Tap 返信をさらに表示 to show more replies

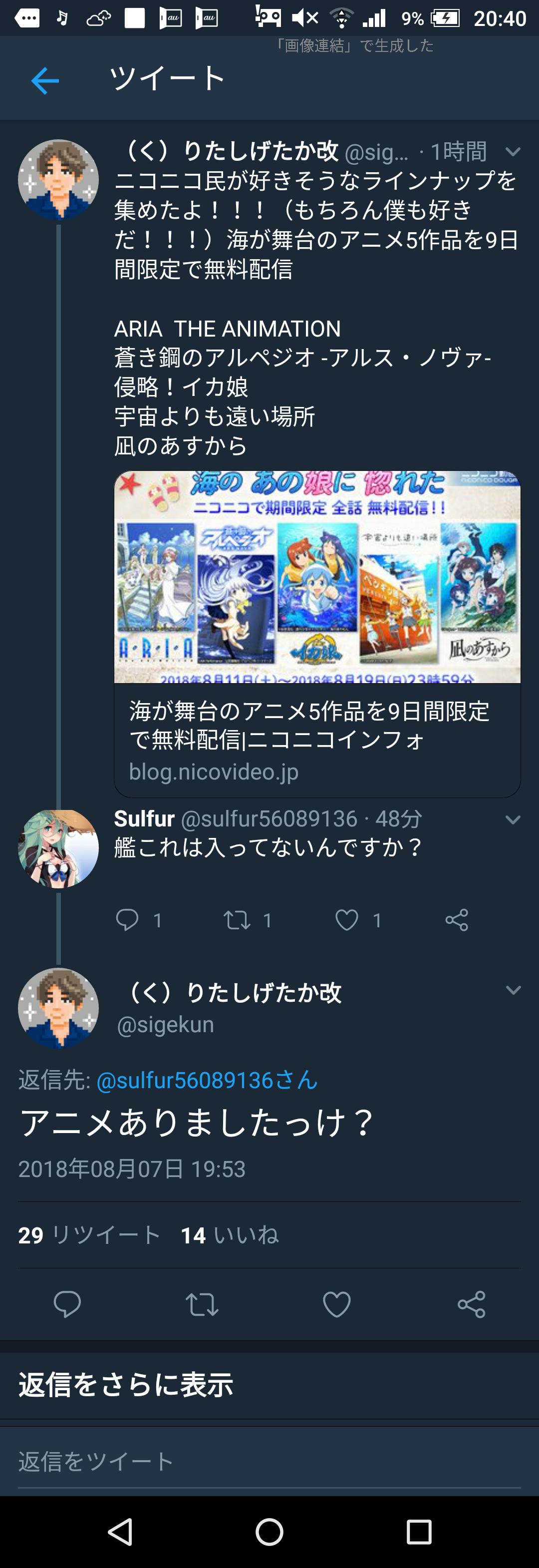126,1385
